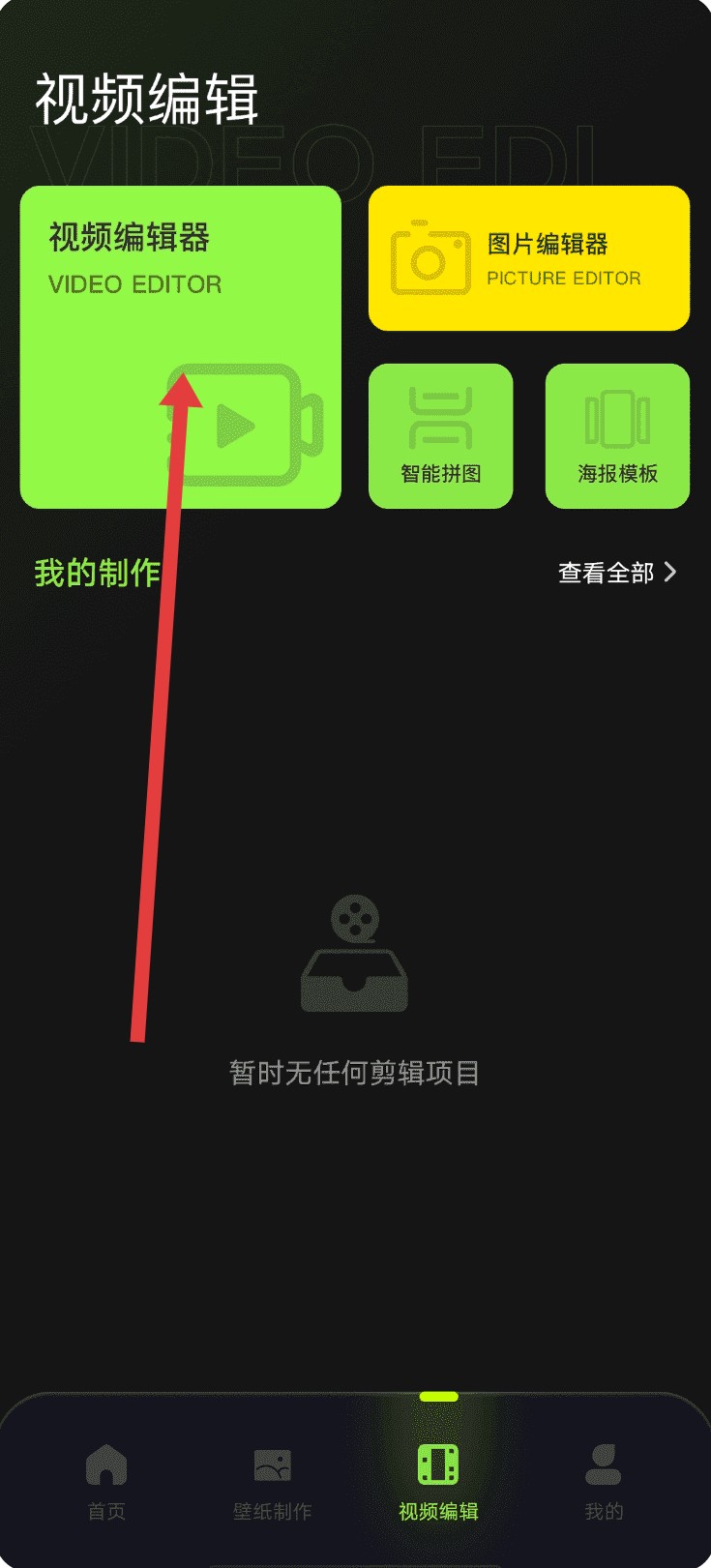Switch to the 壁纸制作 wallpaper tab
711x1568 pixels.
272,1481
